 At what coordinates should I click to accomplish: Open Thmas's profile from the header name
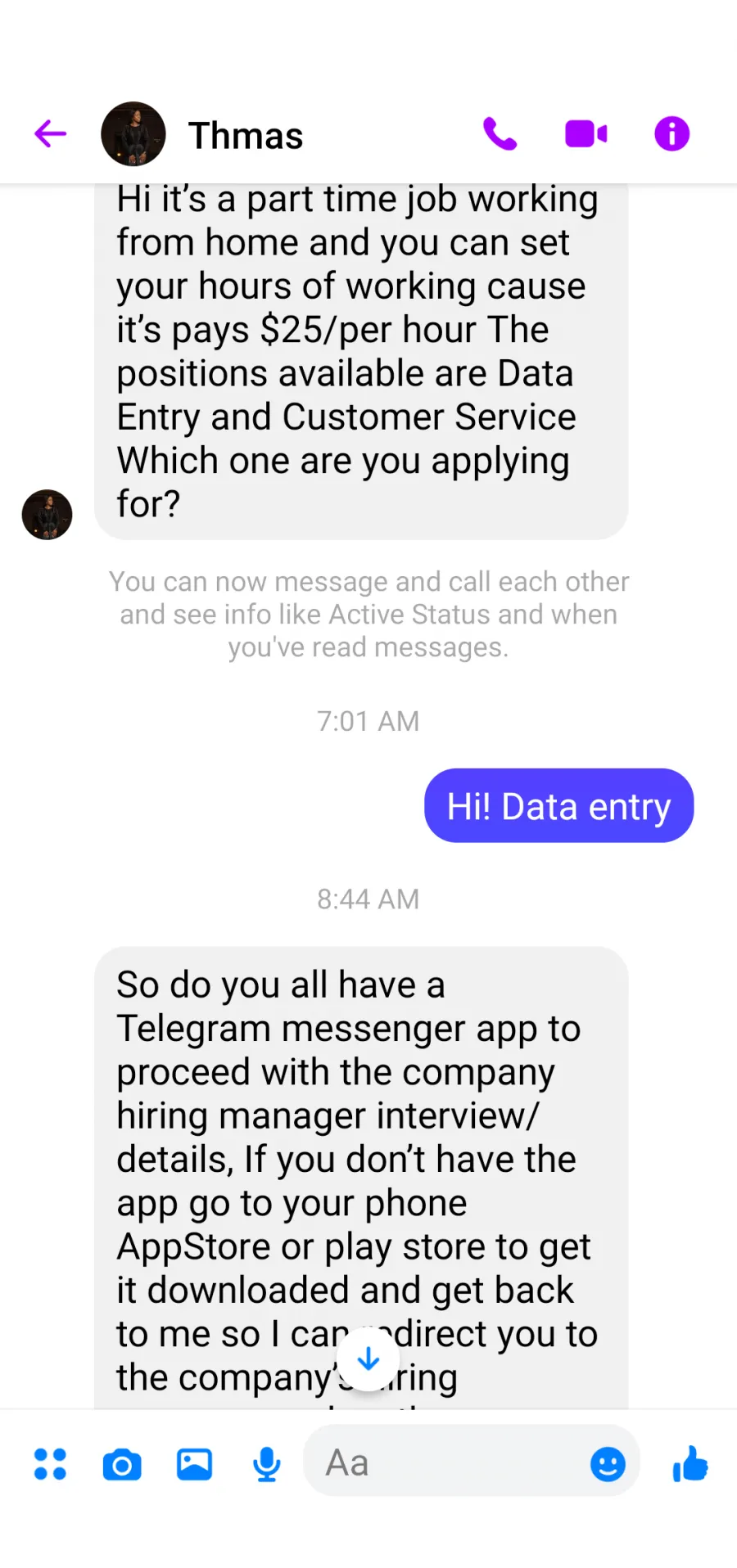point(246,135)
